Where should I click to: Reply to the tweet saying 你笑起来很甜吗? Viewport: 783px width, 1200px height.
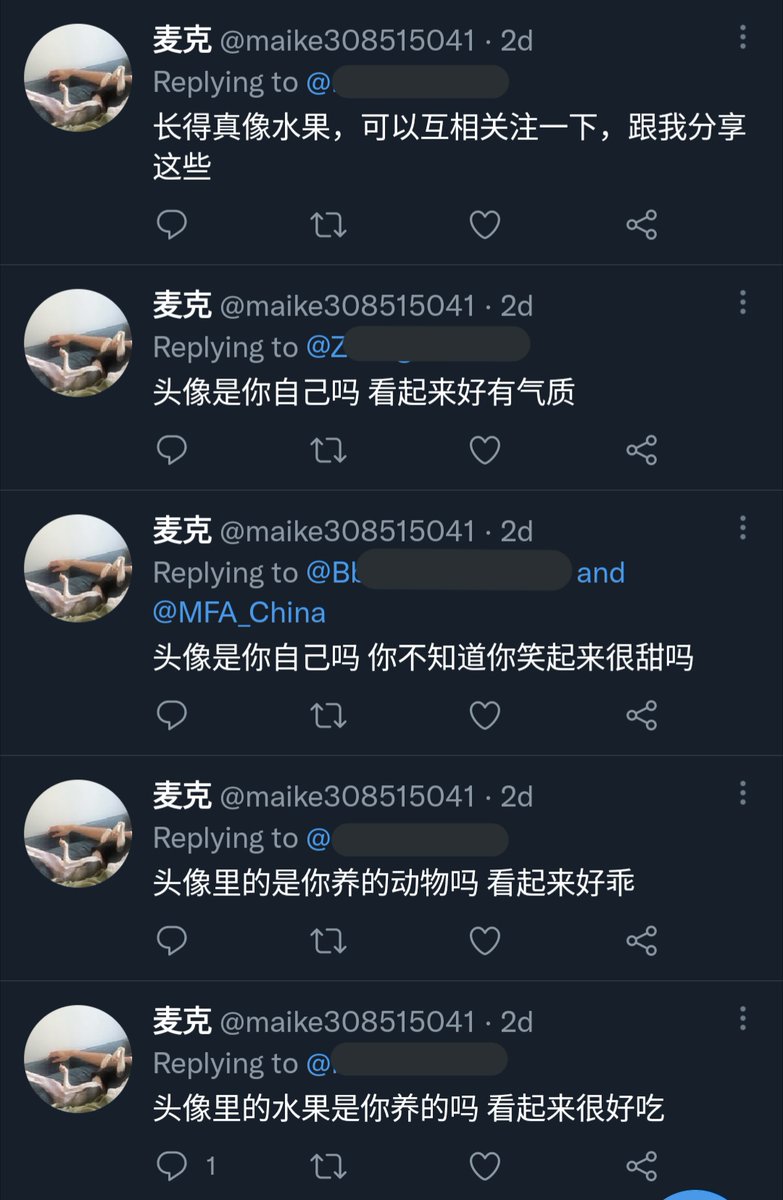click(x=172, y=715)
